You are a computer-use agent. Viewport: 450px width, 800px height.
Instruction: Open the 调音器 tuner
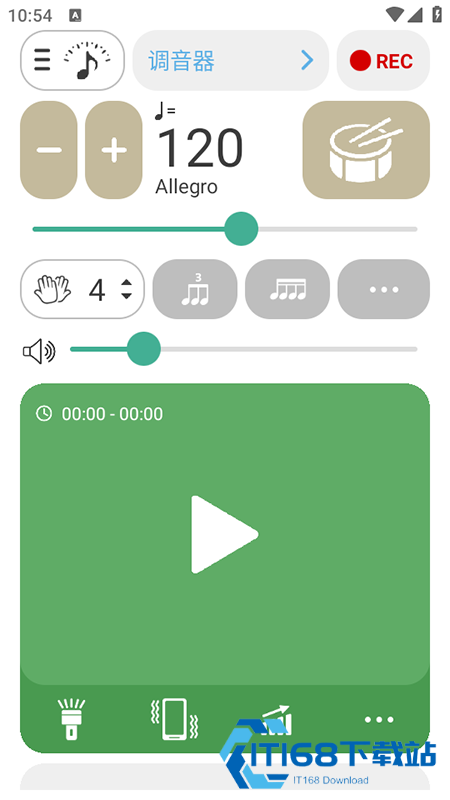[231, 60]
